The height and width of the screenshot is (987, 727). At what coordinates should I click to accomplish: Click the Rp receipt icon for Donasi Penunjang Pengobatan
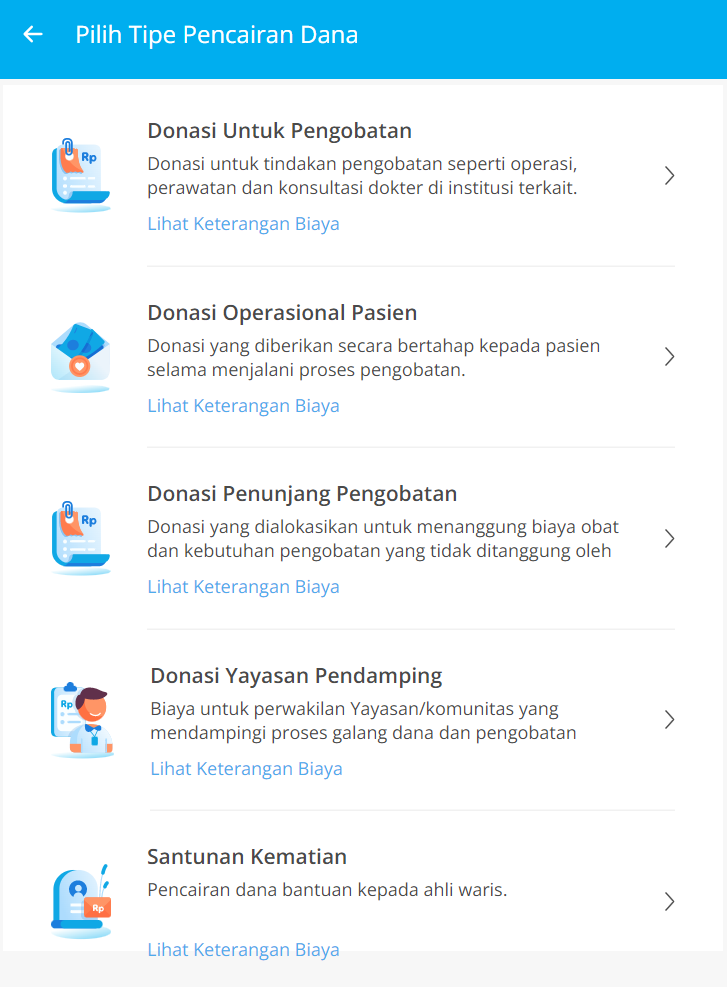tap(81, 537)
